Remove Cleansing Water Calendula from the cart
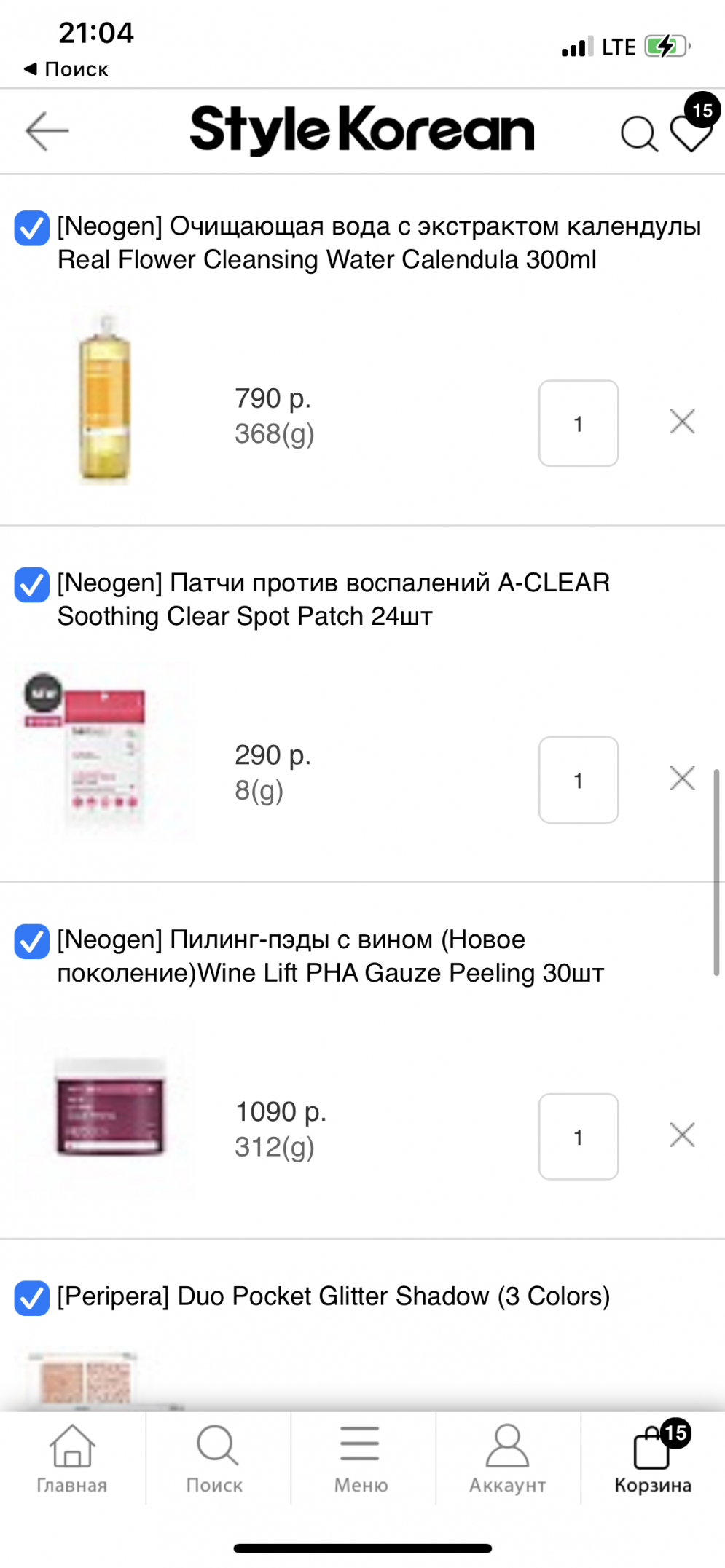Screen dimensions: 725x1568 point(682,422)
